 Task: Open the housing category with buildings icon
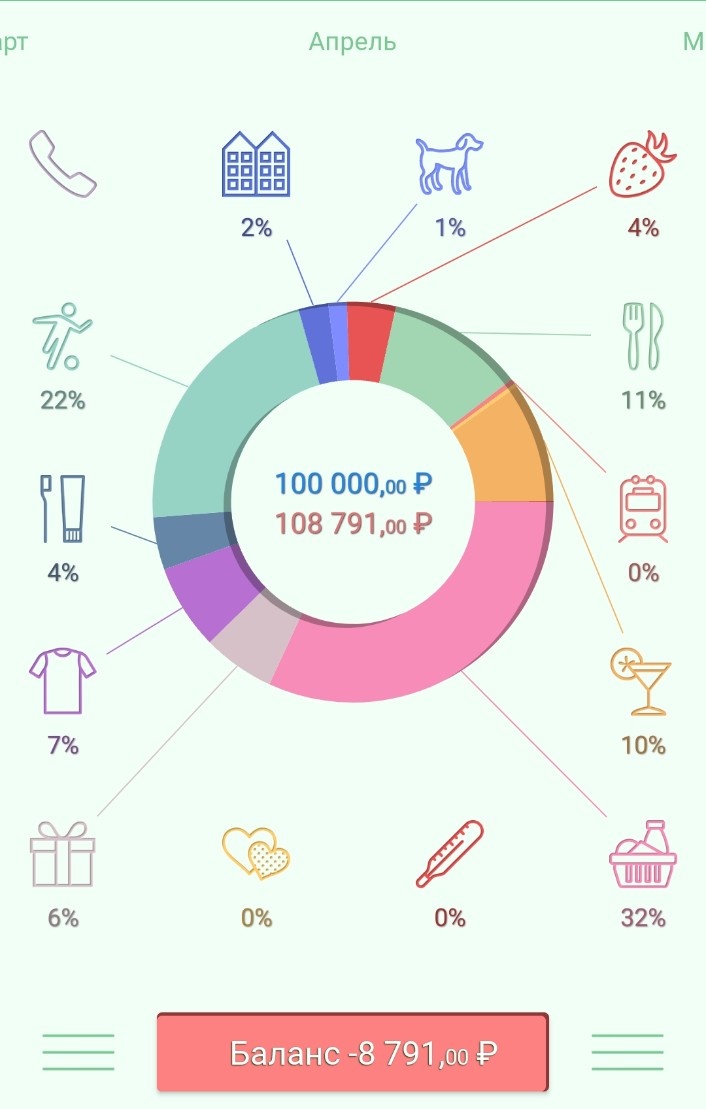[x=255, y=164]
